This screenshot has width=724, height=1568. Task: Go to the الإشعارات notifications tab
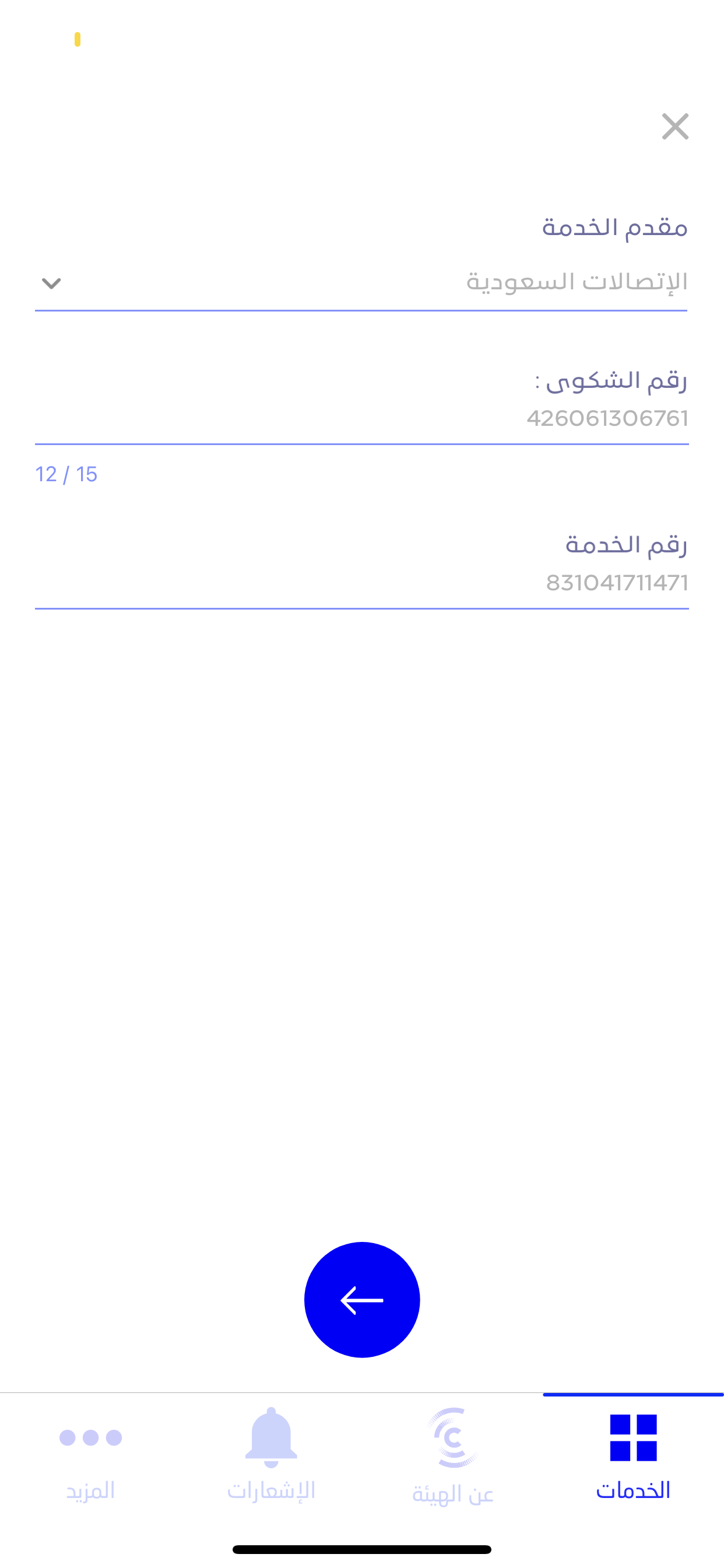tap(271, 1456)
